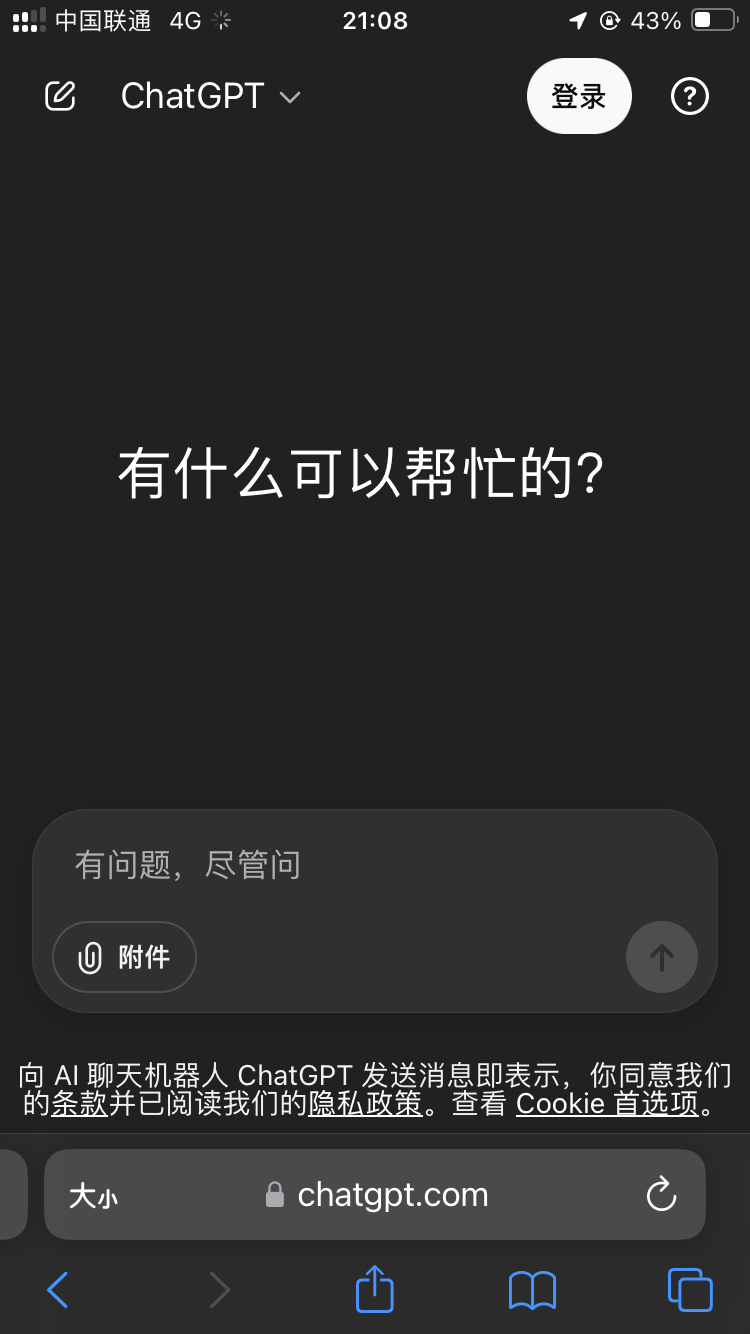Reload the page with the refresh icon
Screen dimensions: 750x1334
pyautogui.click(x=661, y=1194)
